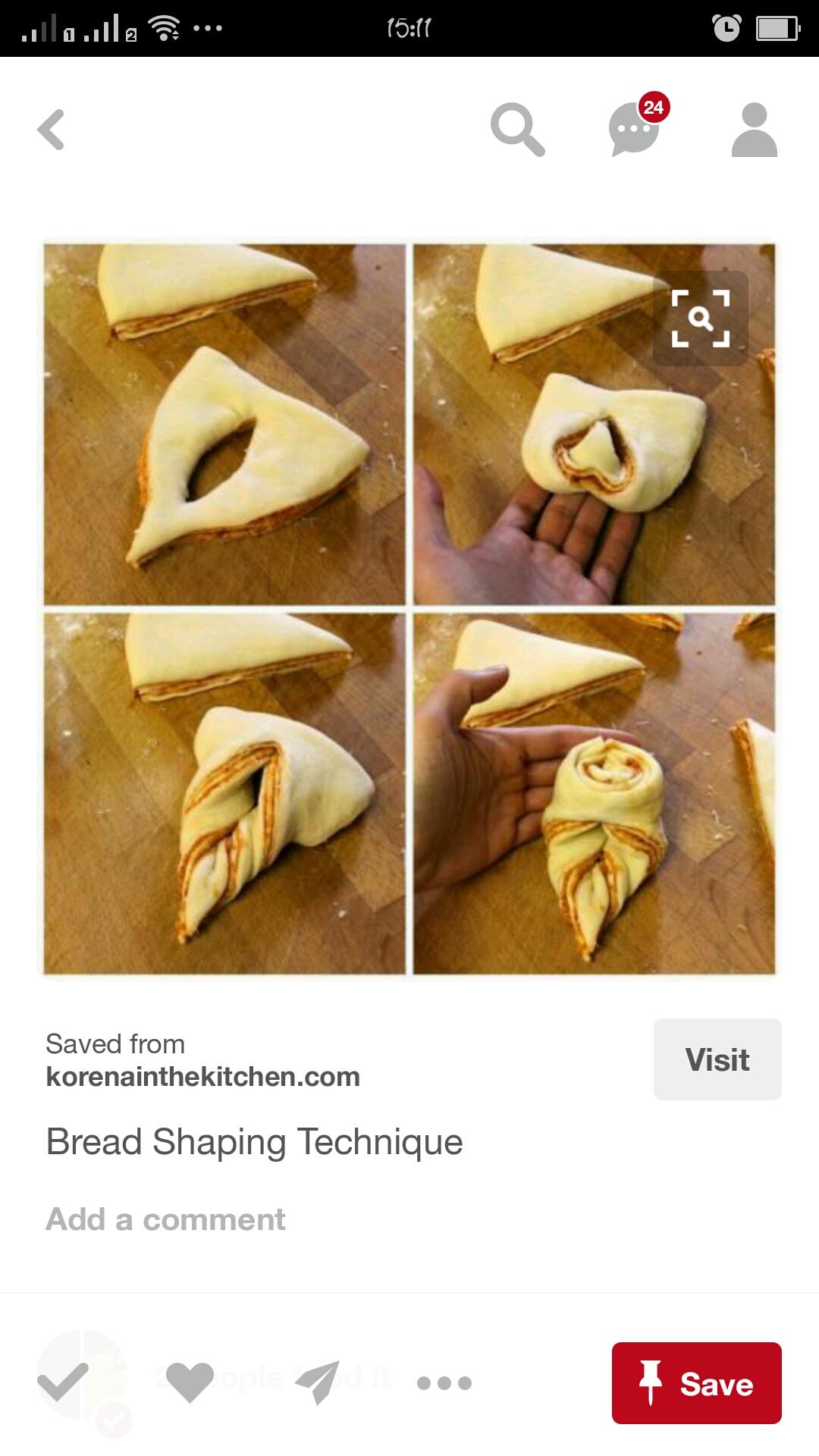Open korenainthekitchen.com link
Screen dimensions: 819x1456
(202, 1078)
